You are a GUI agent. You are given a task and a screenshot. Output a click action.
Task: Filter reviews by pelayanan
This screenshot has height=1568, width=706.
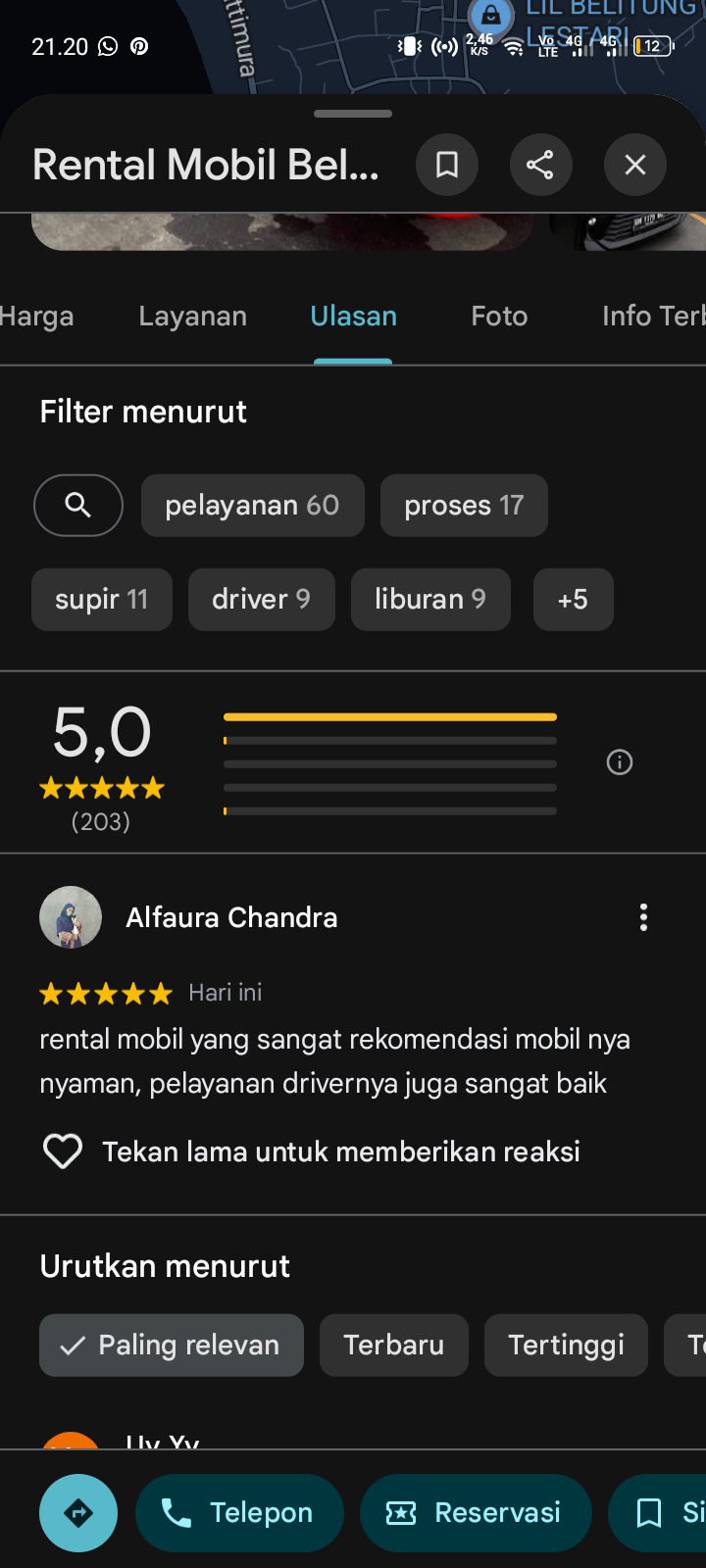[252, 506]
